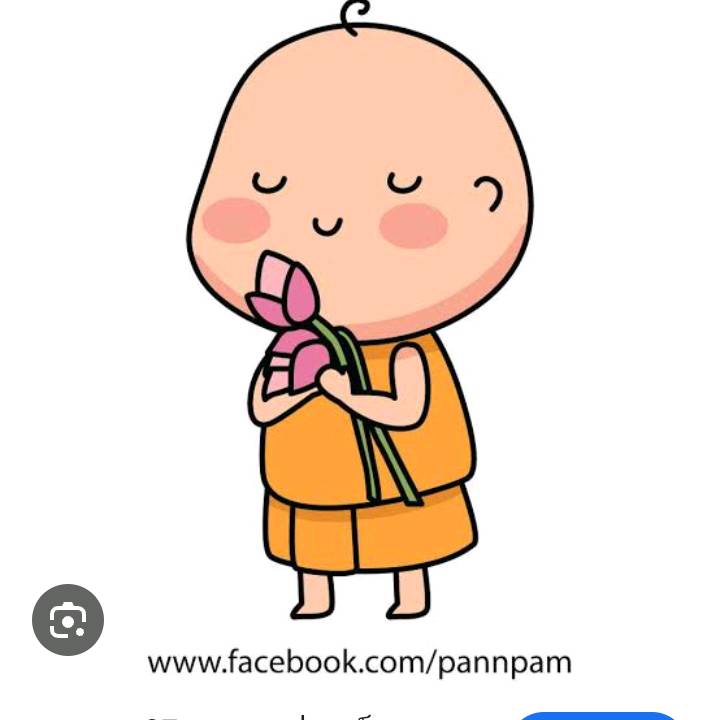The width and height of the screenshot is (720, 720).
Task: Open the monk cartoon image
Action: tap(360, 320)
